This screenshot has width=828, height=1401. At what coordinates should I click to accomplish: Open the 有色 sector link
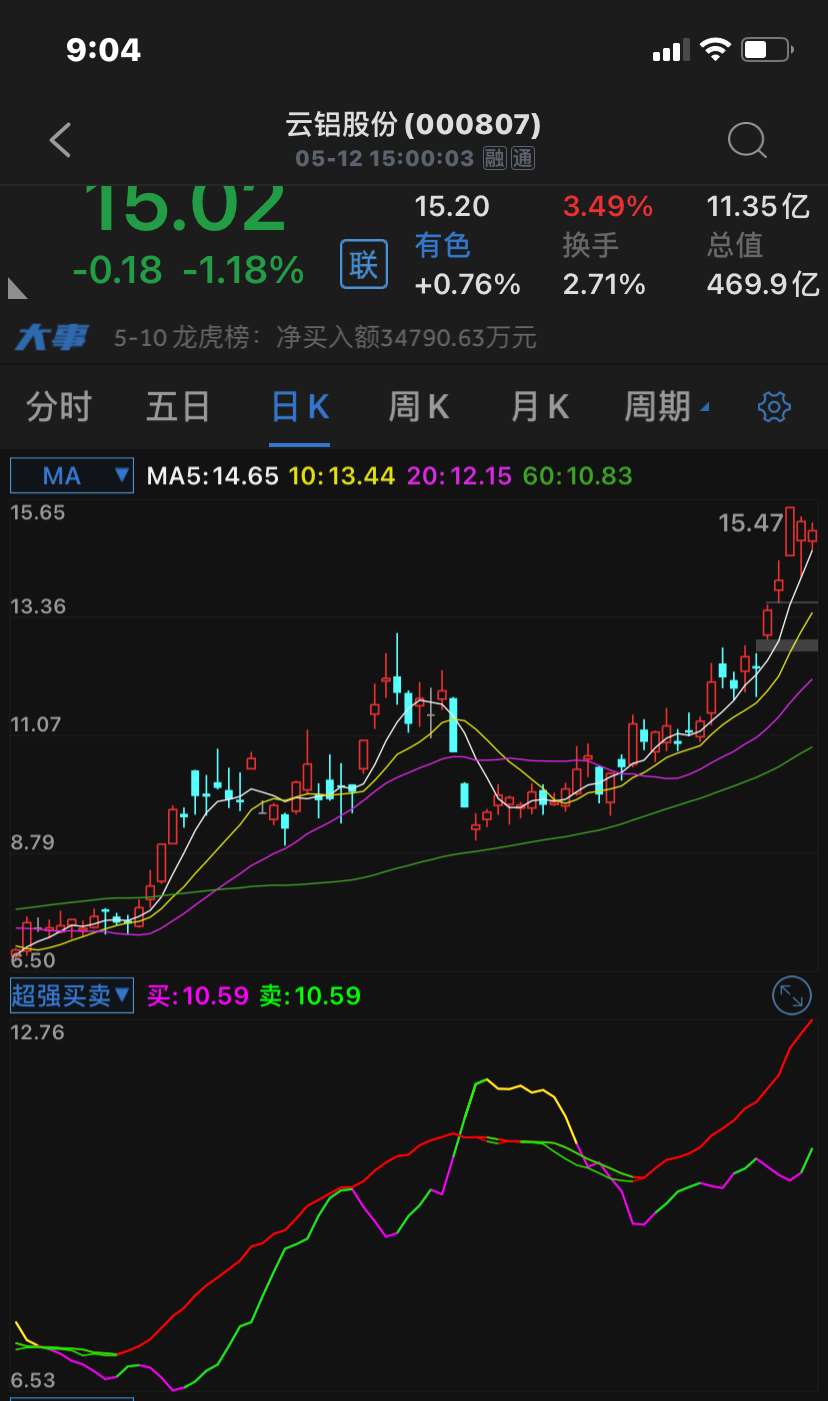tap(443, 246)
